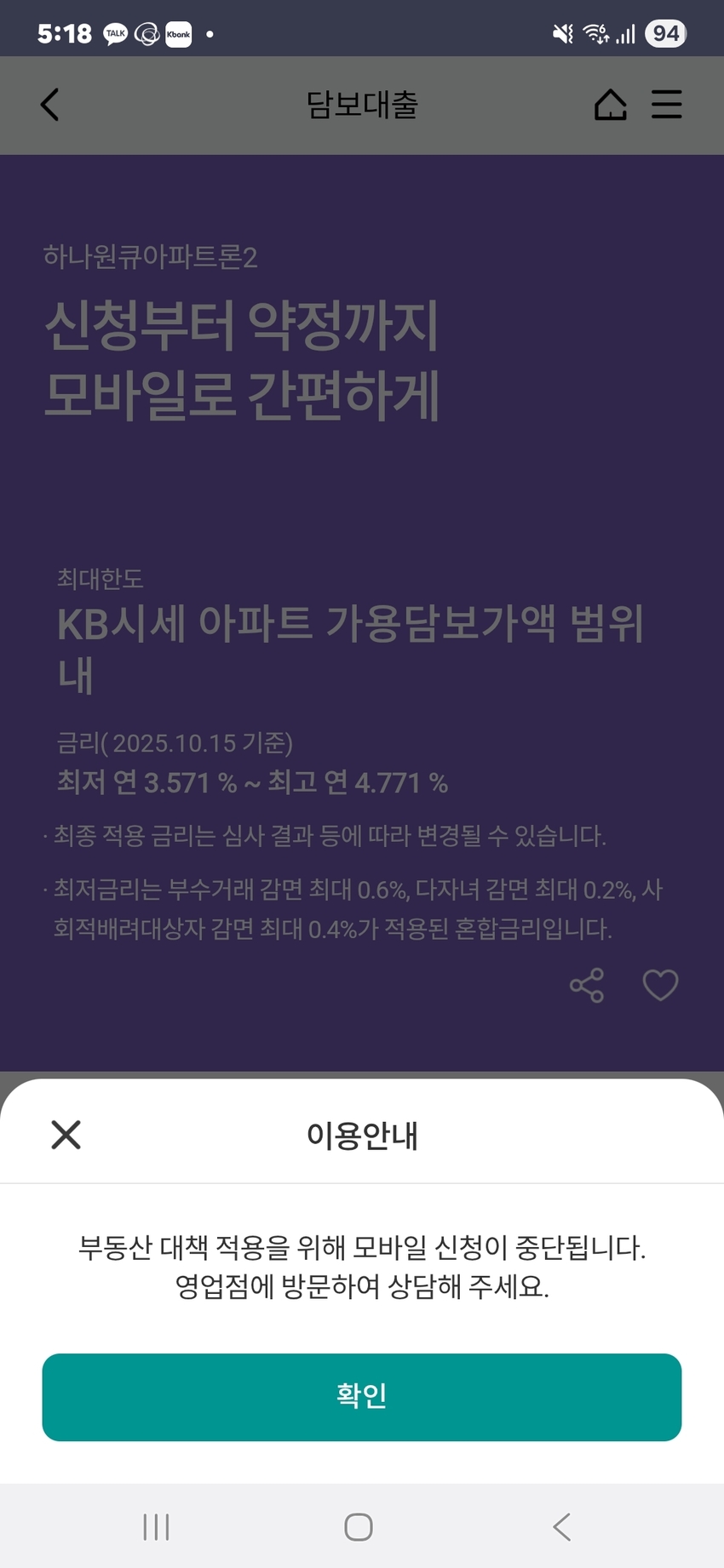Screen dimensions: 724x1568
Task: Open the hamburger menu in the header
Action: (x=667, y=105)
